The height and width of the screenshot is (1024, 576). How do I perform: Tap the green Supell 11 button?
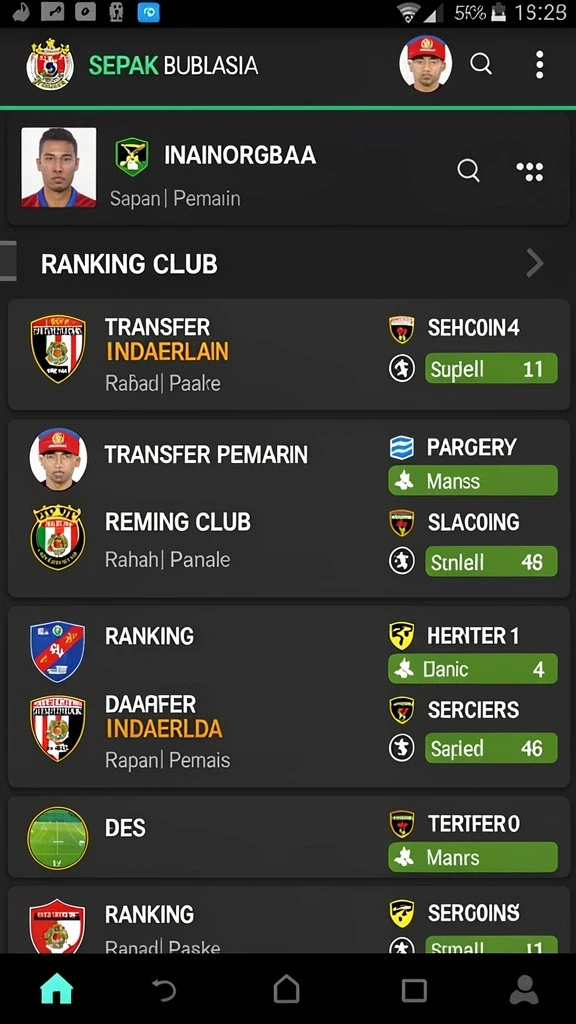point(491,368)
